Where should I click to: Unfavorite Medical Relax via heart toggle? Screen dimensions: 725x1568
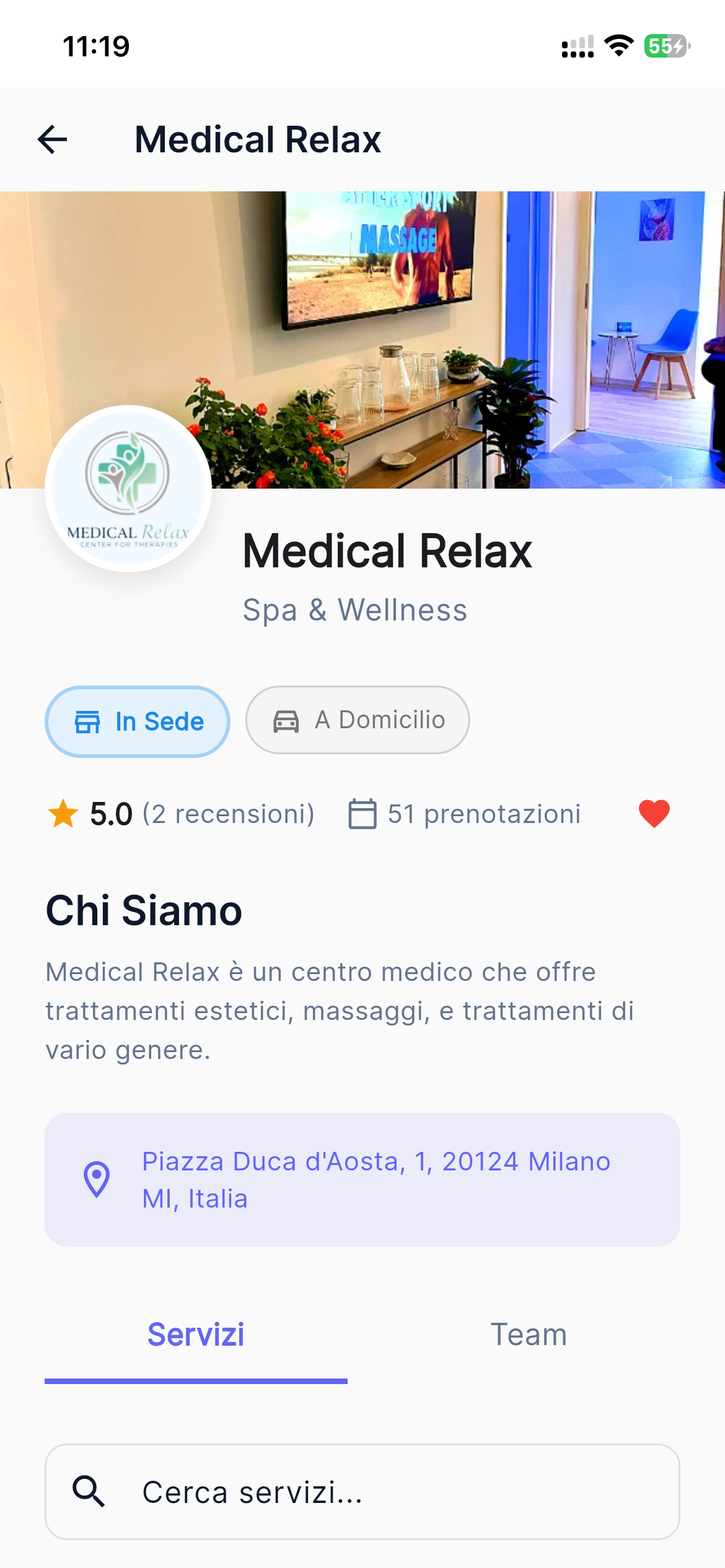[x=654, y=813]
